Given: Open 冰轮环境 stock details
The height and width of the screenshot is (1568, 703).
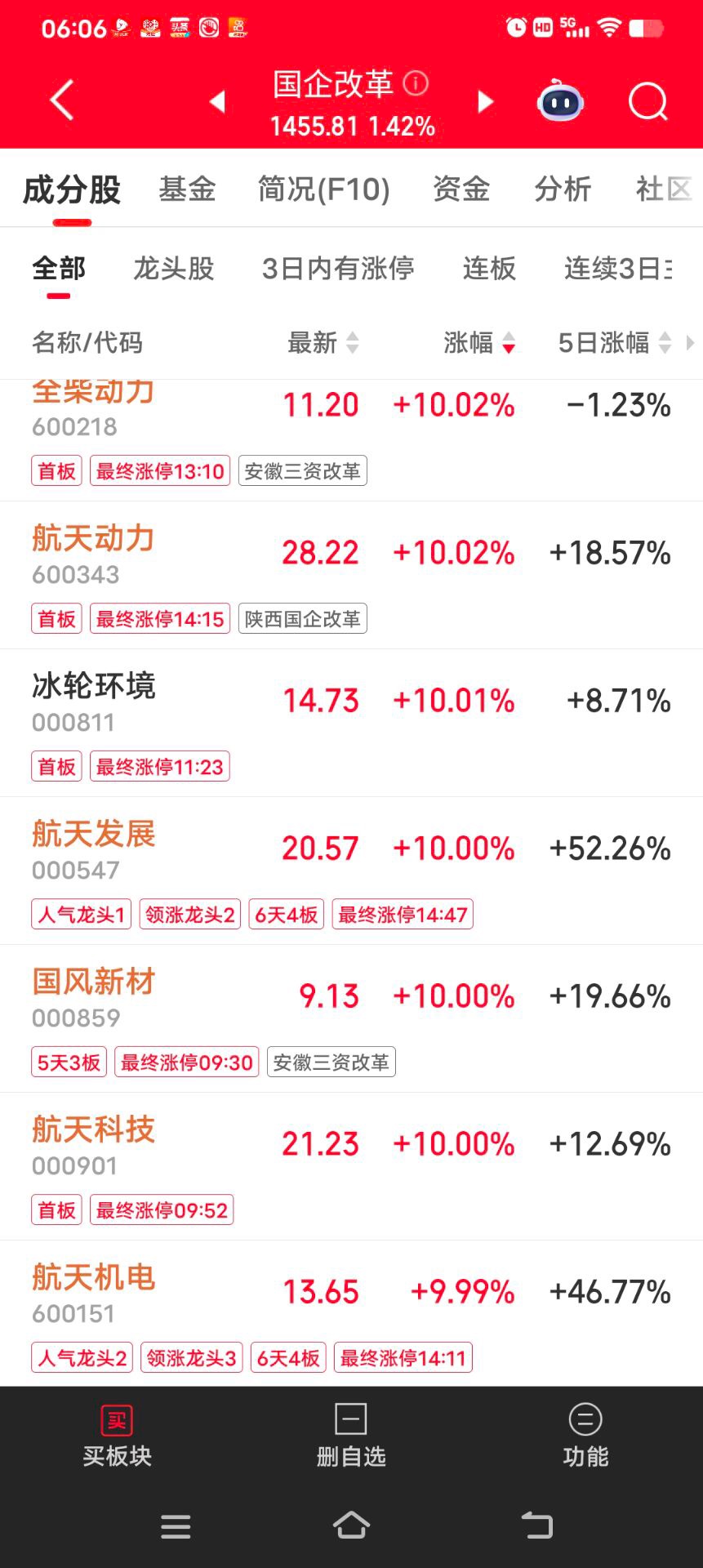Looking at the screenshot, I should (93, 688).
